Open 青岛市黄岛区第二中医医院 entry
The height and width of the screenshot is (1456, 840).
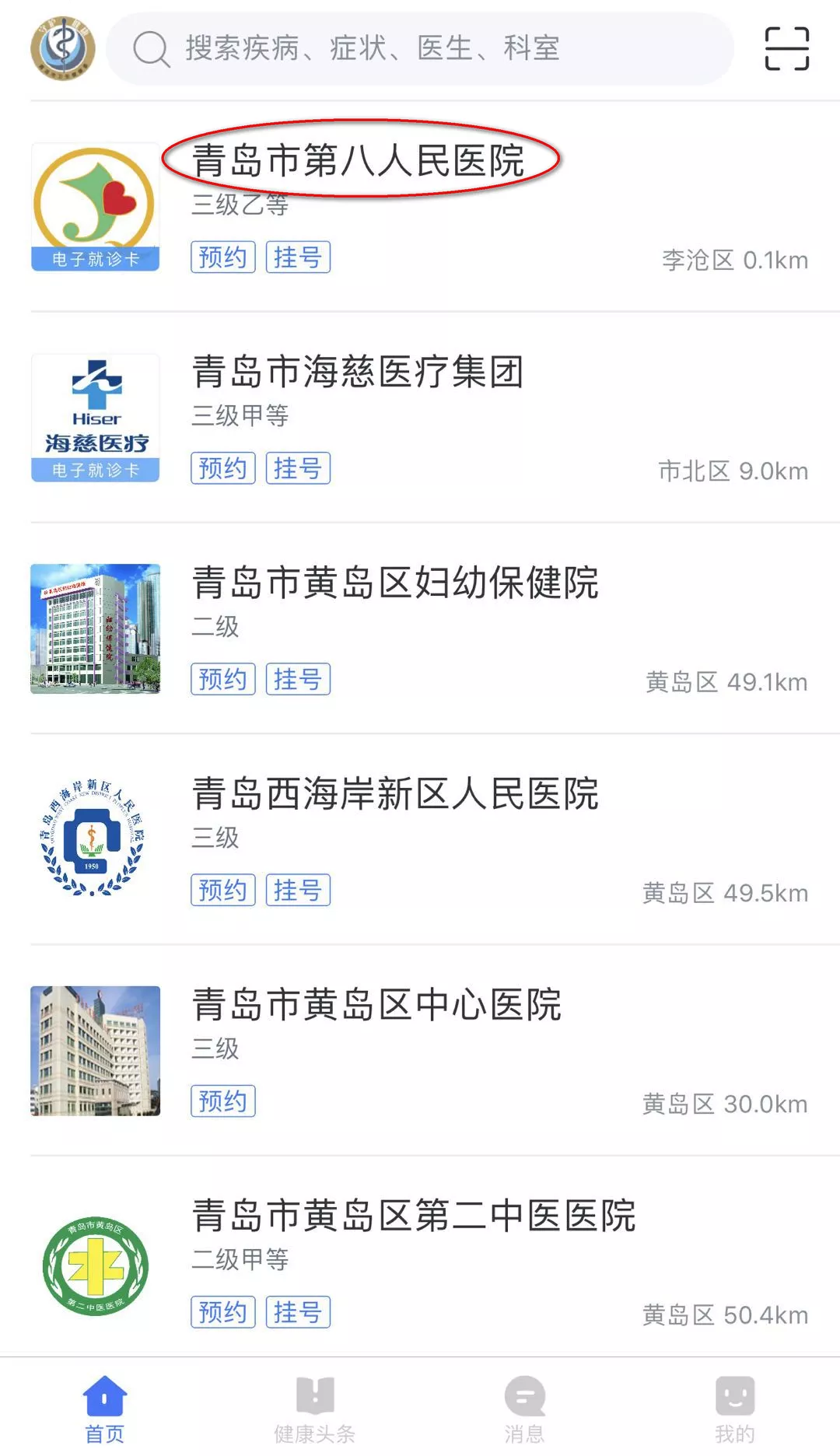[420, 1258]
